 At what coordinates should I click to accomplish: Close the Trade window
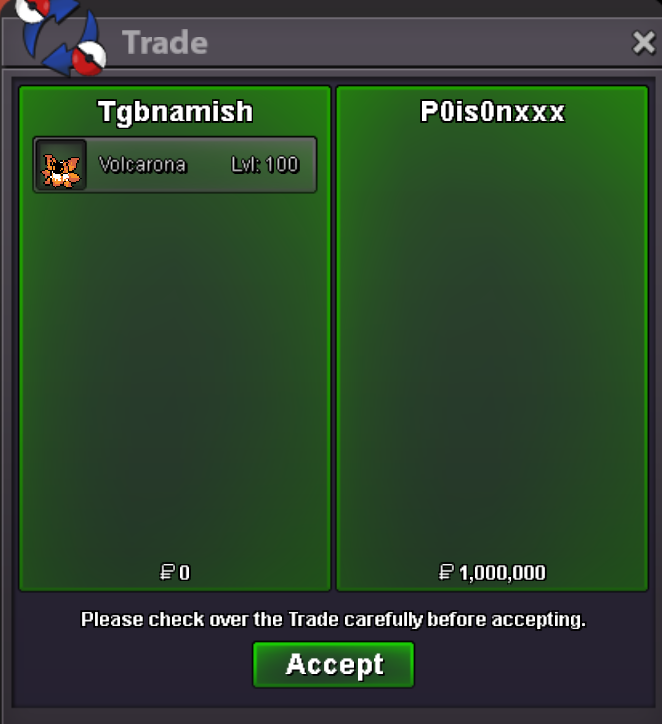point(643,43)
